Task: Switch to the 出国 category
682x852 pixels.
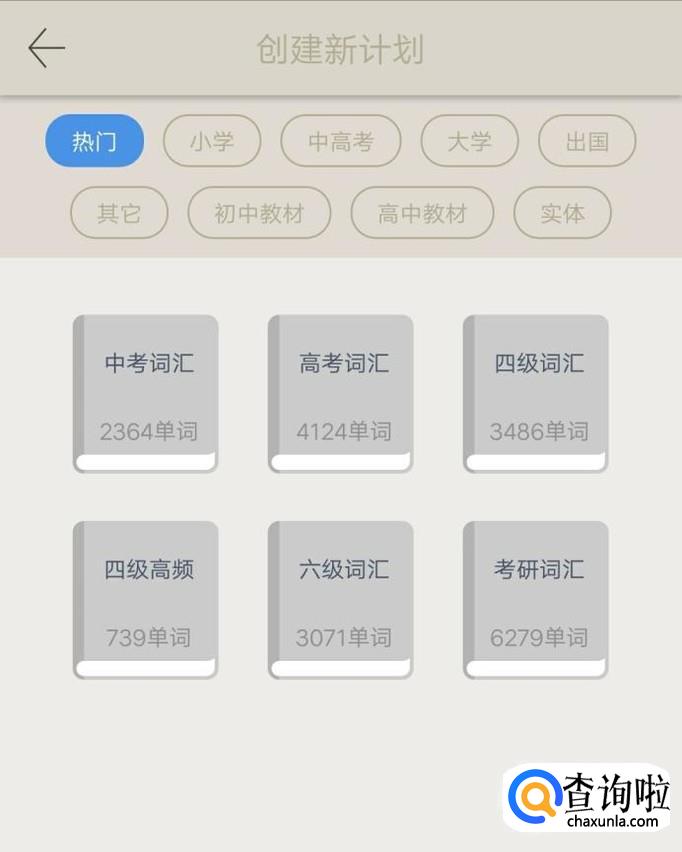Action: [587, 141]
